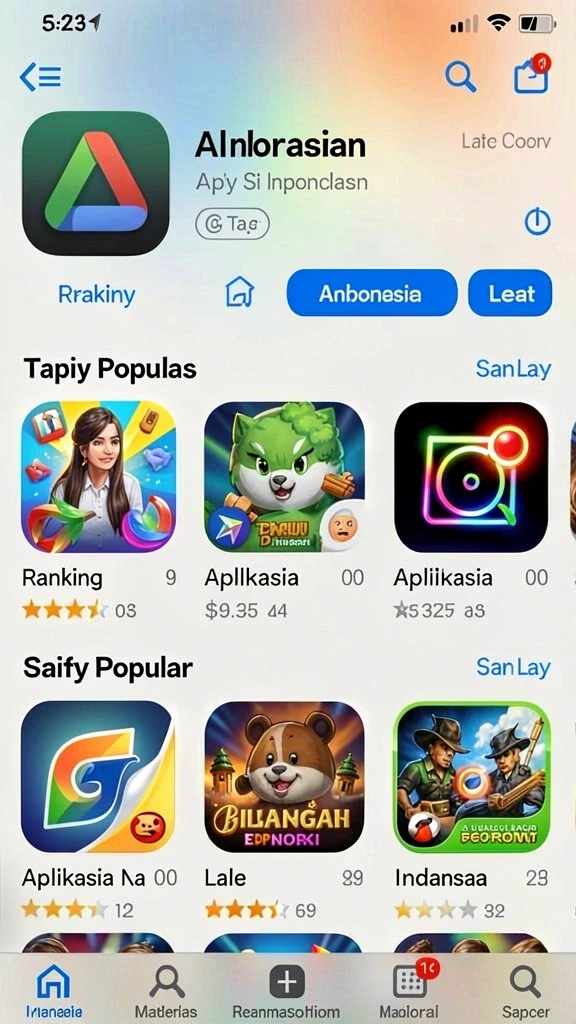576x1024 pixels.
Task: Open SanLay next to Saify Popular
Action: [513, 667]
